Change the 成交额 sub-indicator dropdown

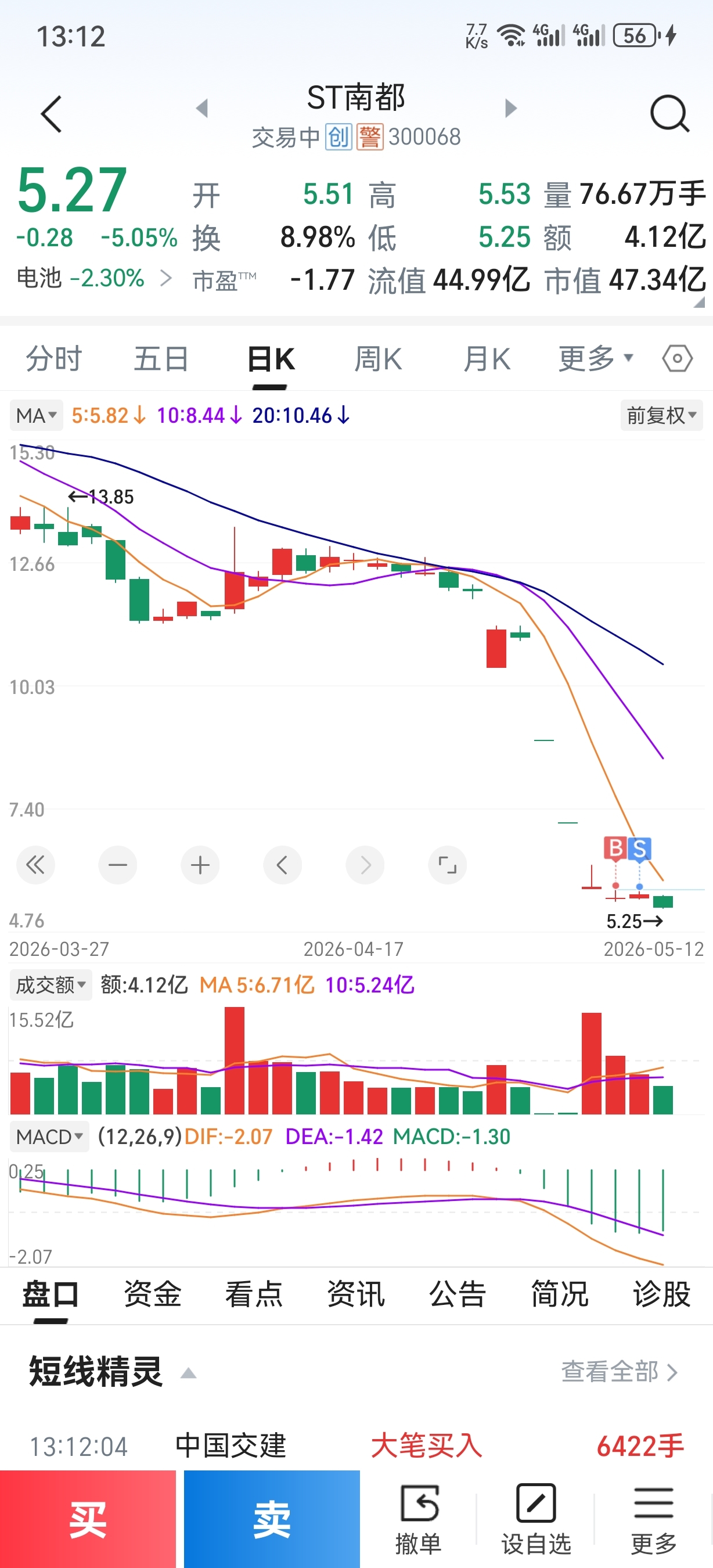point(51,984)
